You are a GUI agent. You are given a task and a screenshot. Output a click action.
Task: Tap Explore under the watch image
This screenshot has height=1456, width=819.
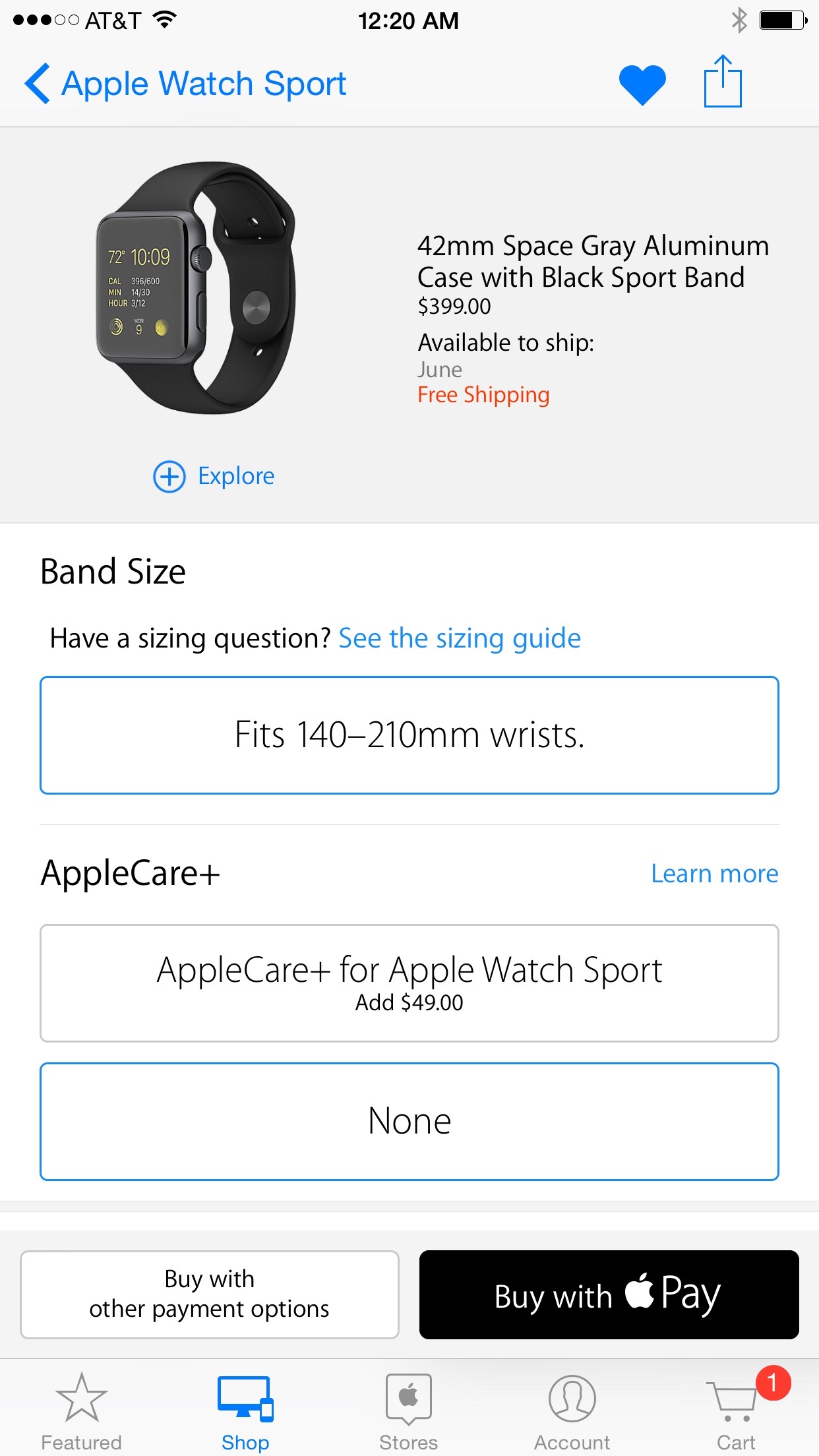[x=214, y=476]
